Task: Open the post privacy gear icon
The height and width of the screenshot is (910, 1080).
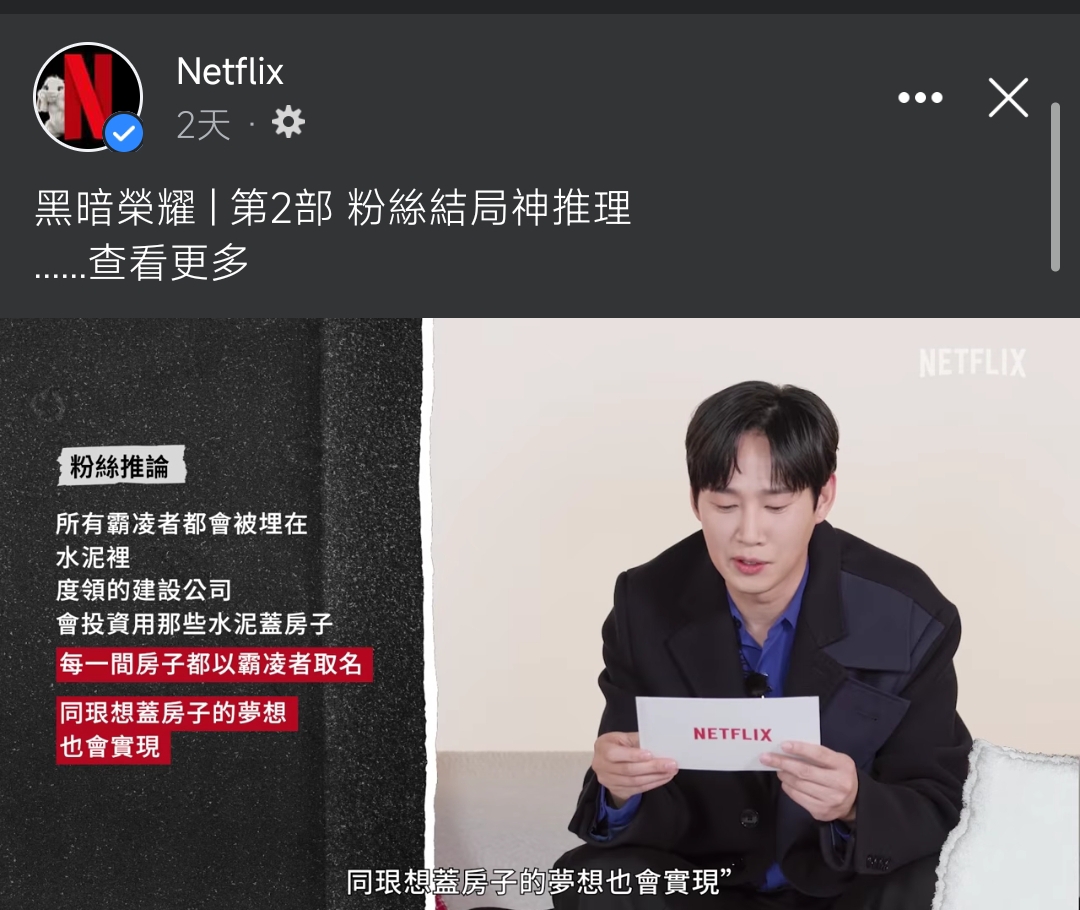Action: pyautogui.click(x=288, y=123)
